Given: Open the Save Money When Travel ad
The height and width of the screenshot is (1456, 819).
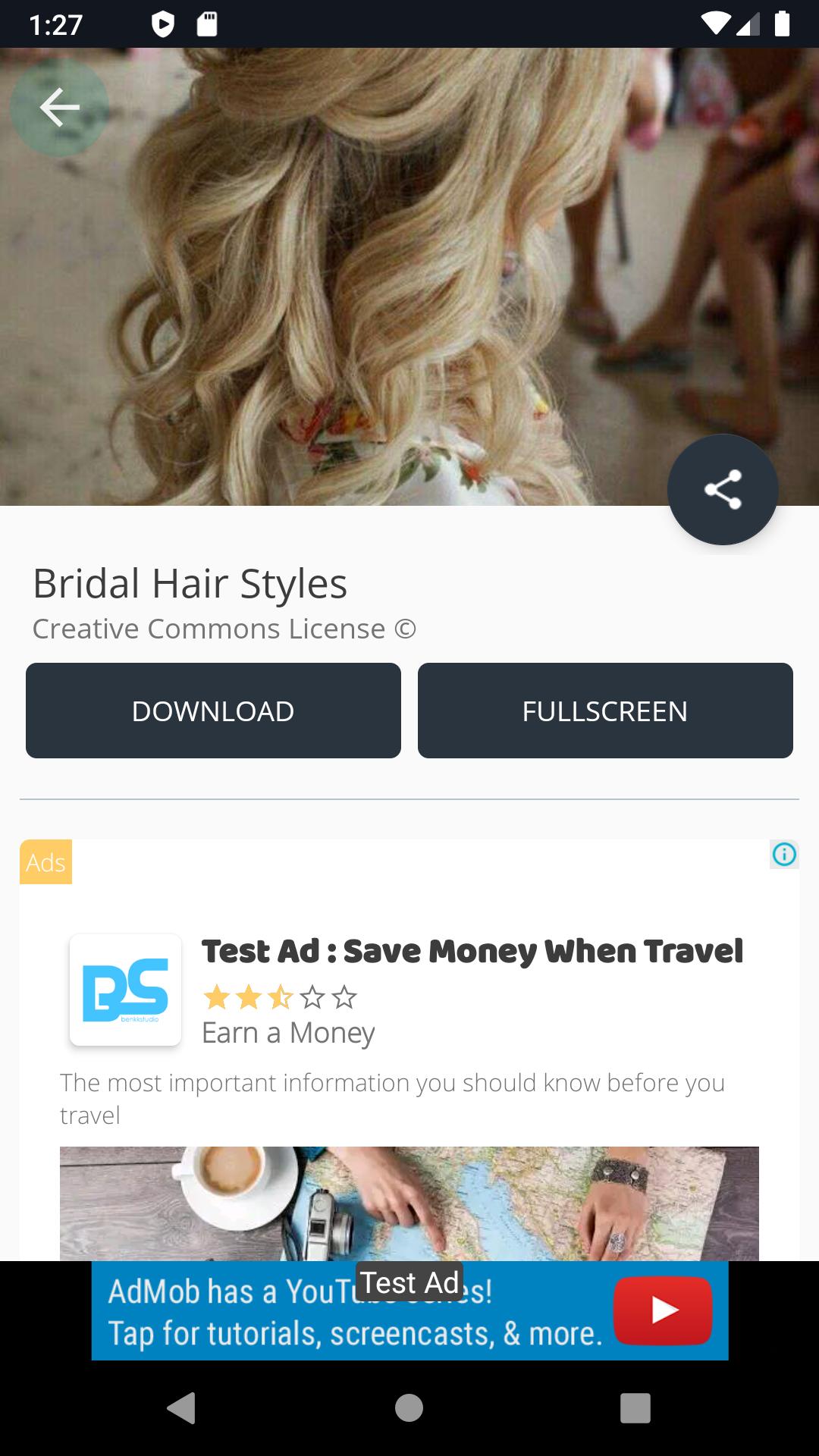Looking at the screenshot, I should 472,952.
